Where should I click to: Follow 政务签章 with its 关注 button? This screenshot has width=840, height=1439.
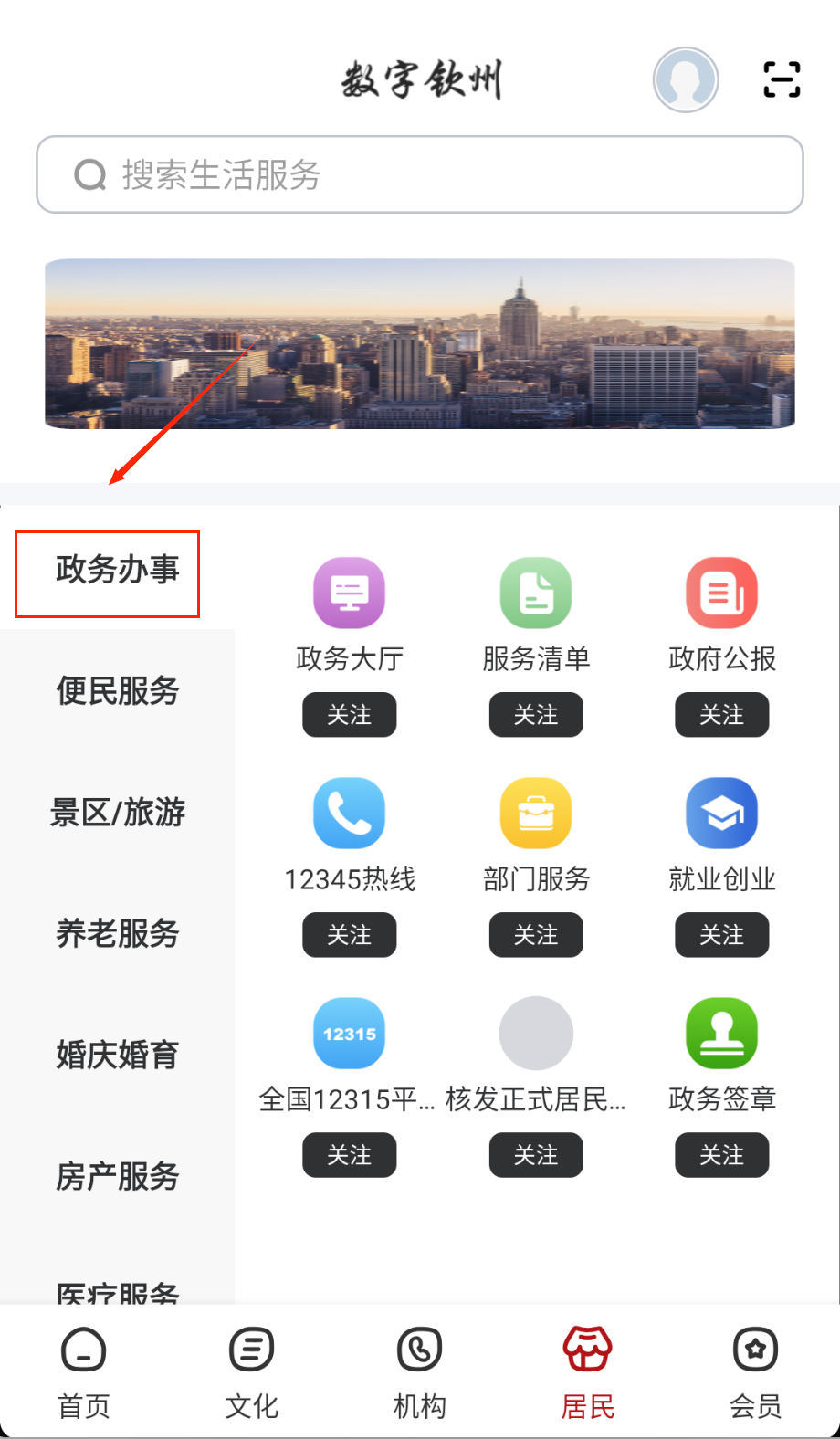[x=722, y=1155]
